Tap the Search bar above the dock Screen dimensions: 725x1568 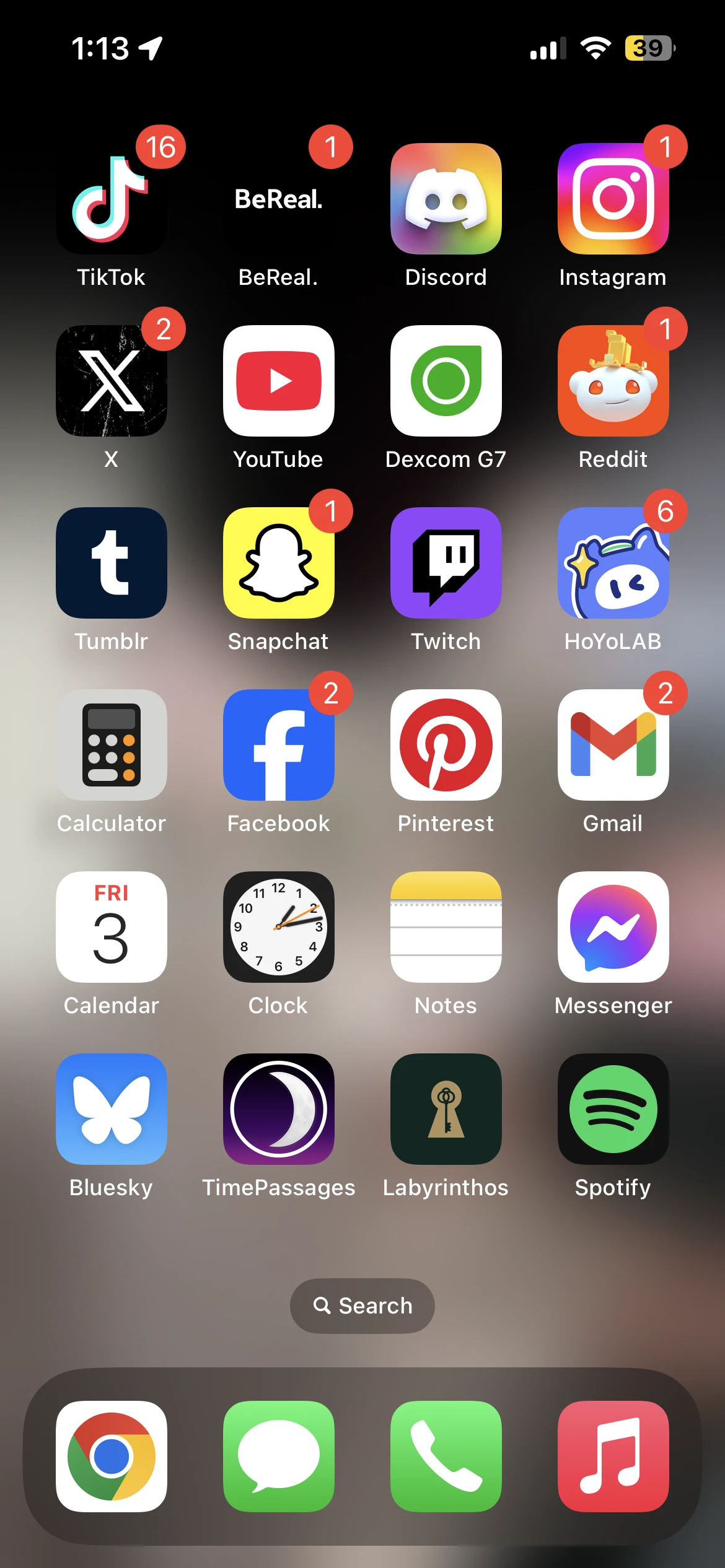click(x=362, y=1305)
